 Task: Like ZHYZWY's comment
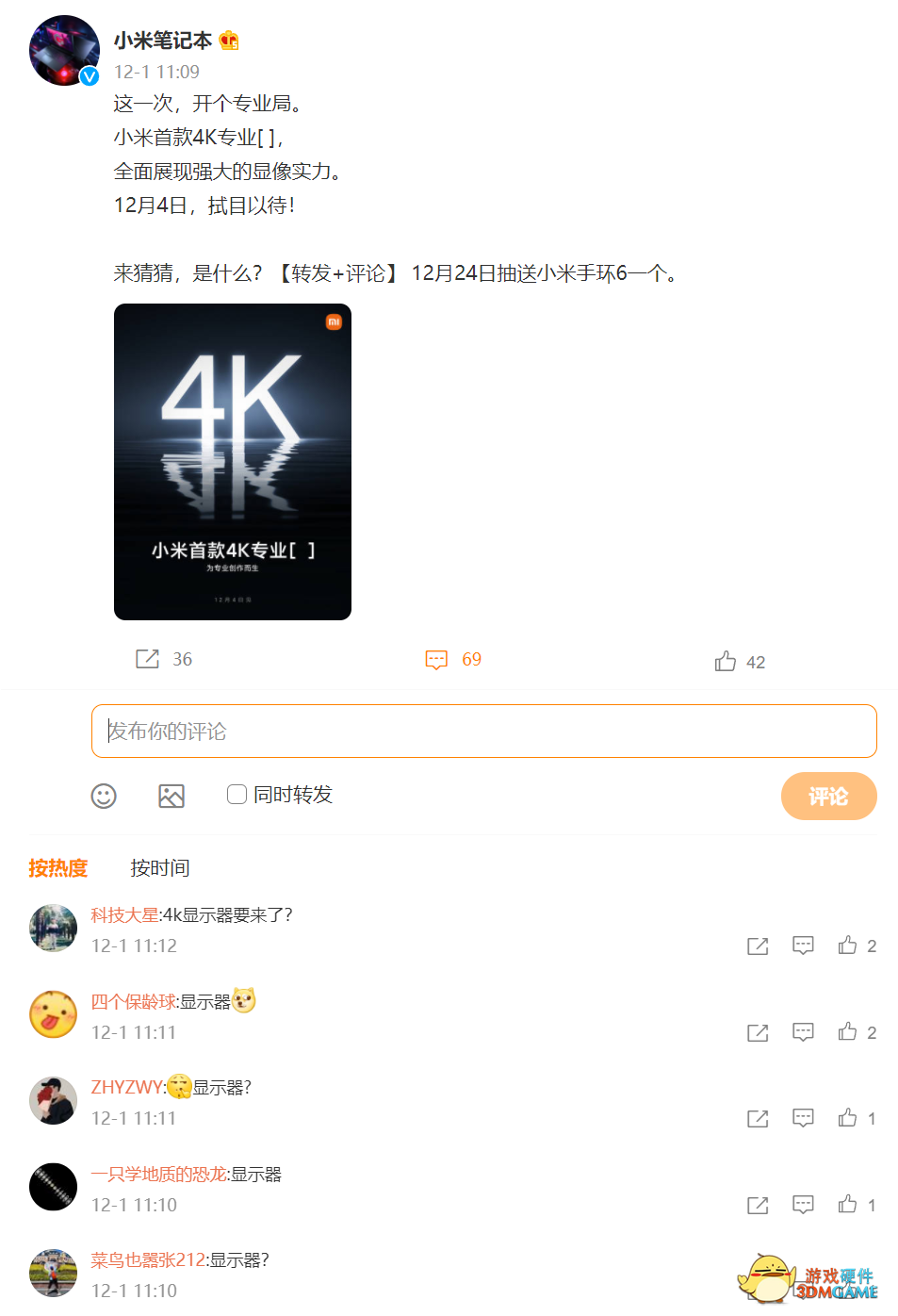pos(848,1118)
